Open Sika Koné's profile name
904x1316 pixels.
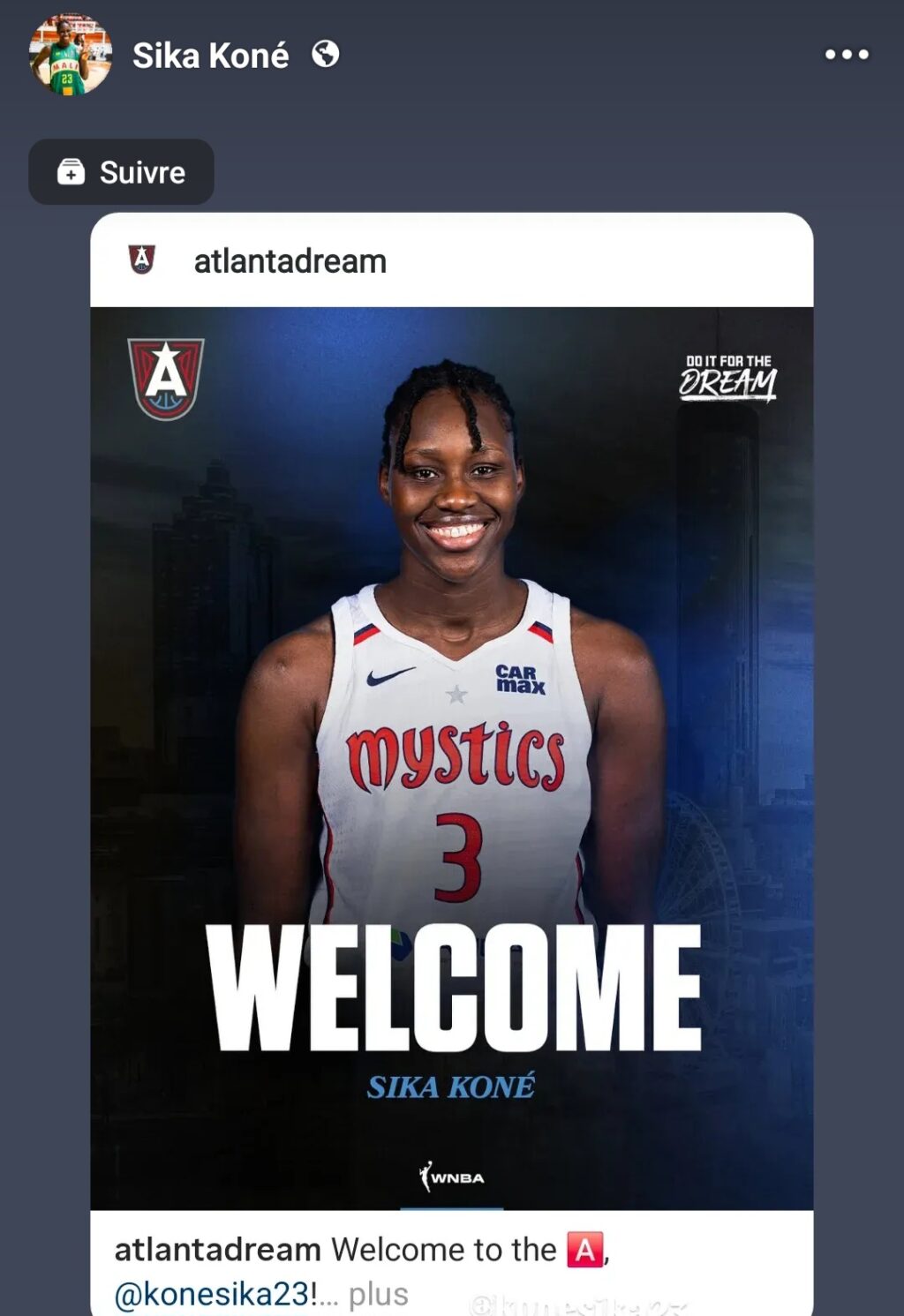[x=210, y=56]
